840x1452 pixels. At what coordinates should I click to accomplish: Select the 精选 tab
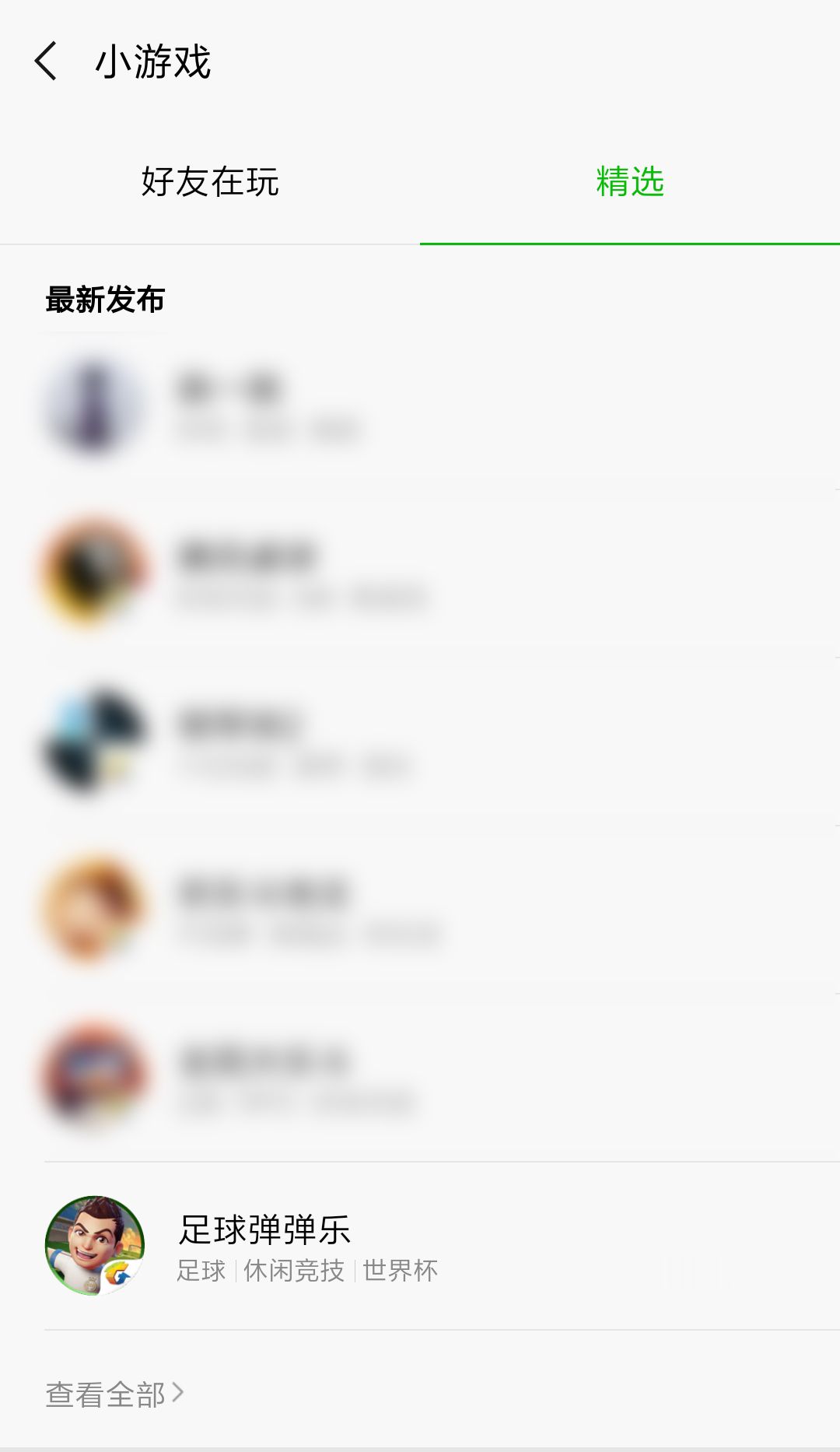629,182
